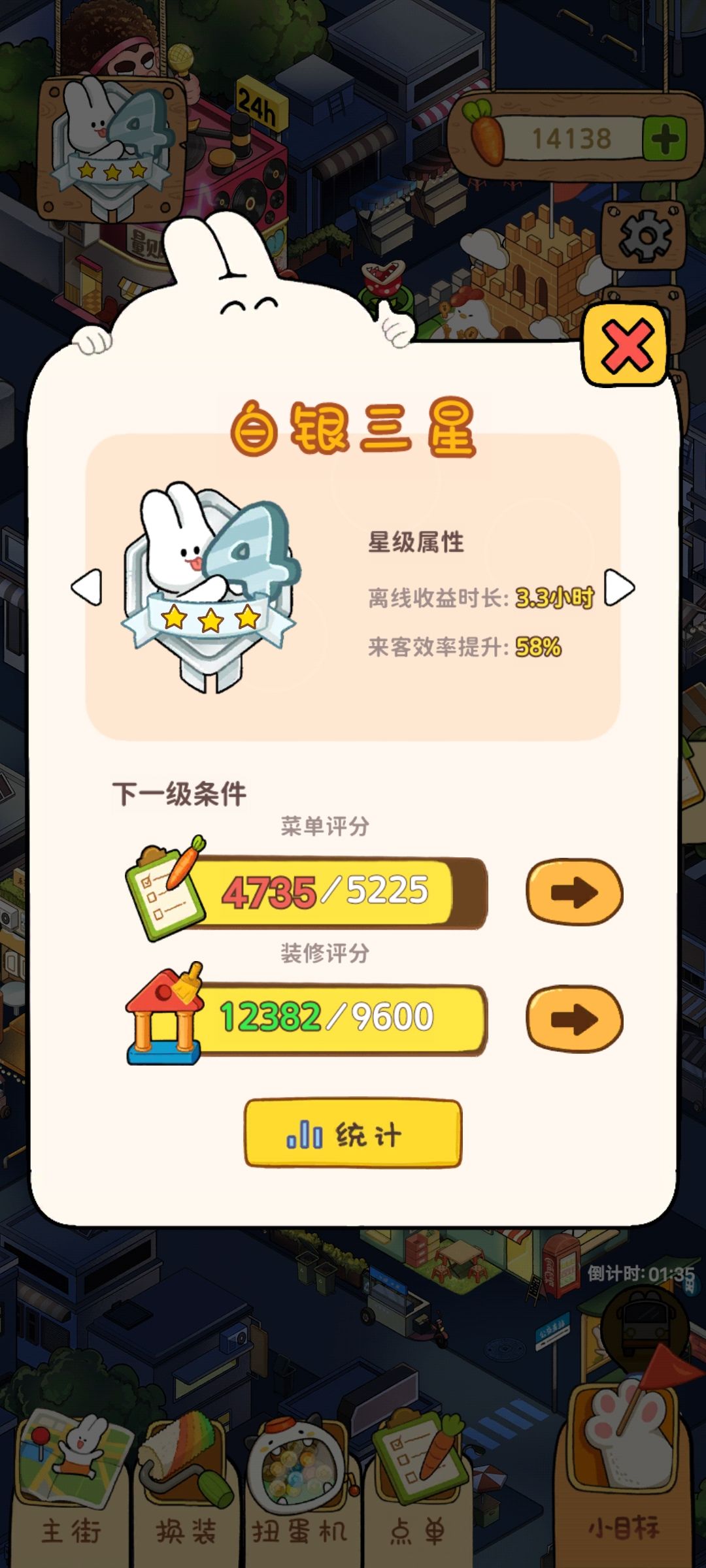The width and height of the screenshot is (706, 1568).
Task: Open the 统计 statistics button
Action: [x=353, y=1134]
